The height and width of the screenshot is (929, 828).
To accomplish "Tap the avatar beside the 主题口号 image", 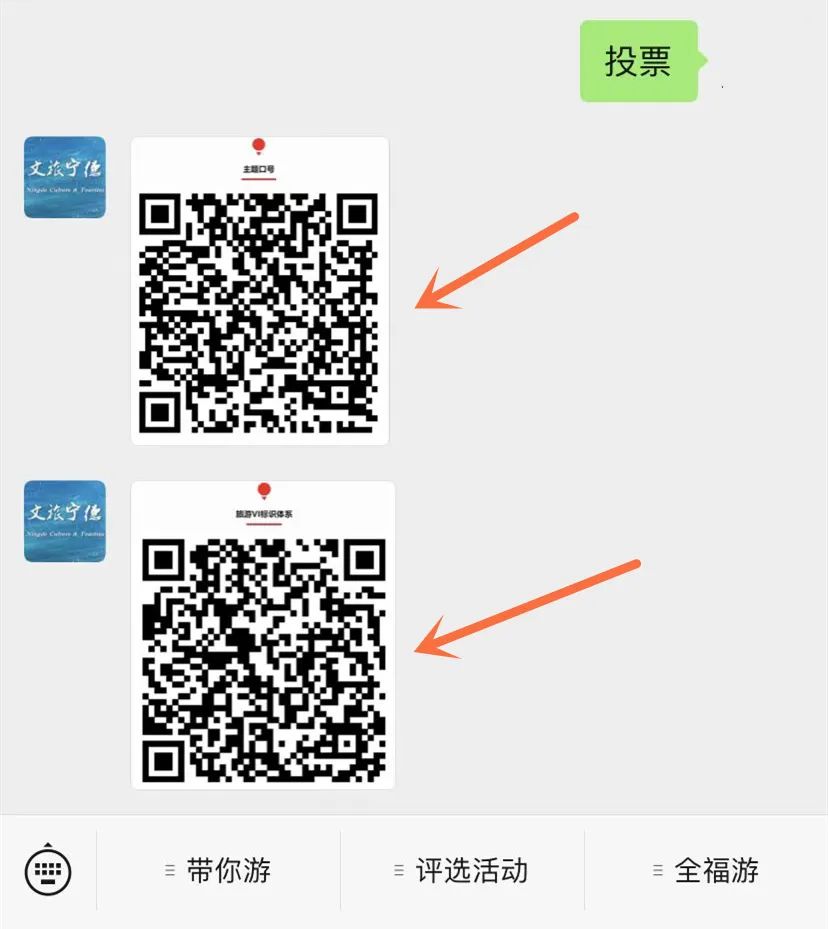I will pos(65,177).
